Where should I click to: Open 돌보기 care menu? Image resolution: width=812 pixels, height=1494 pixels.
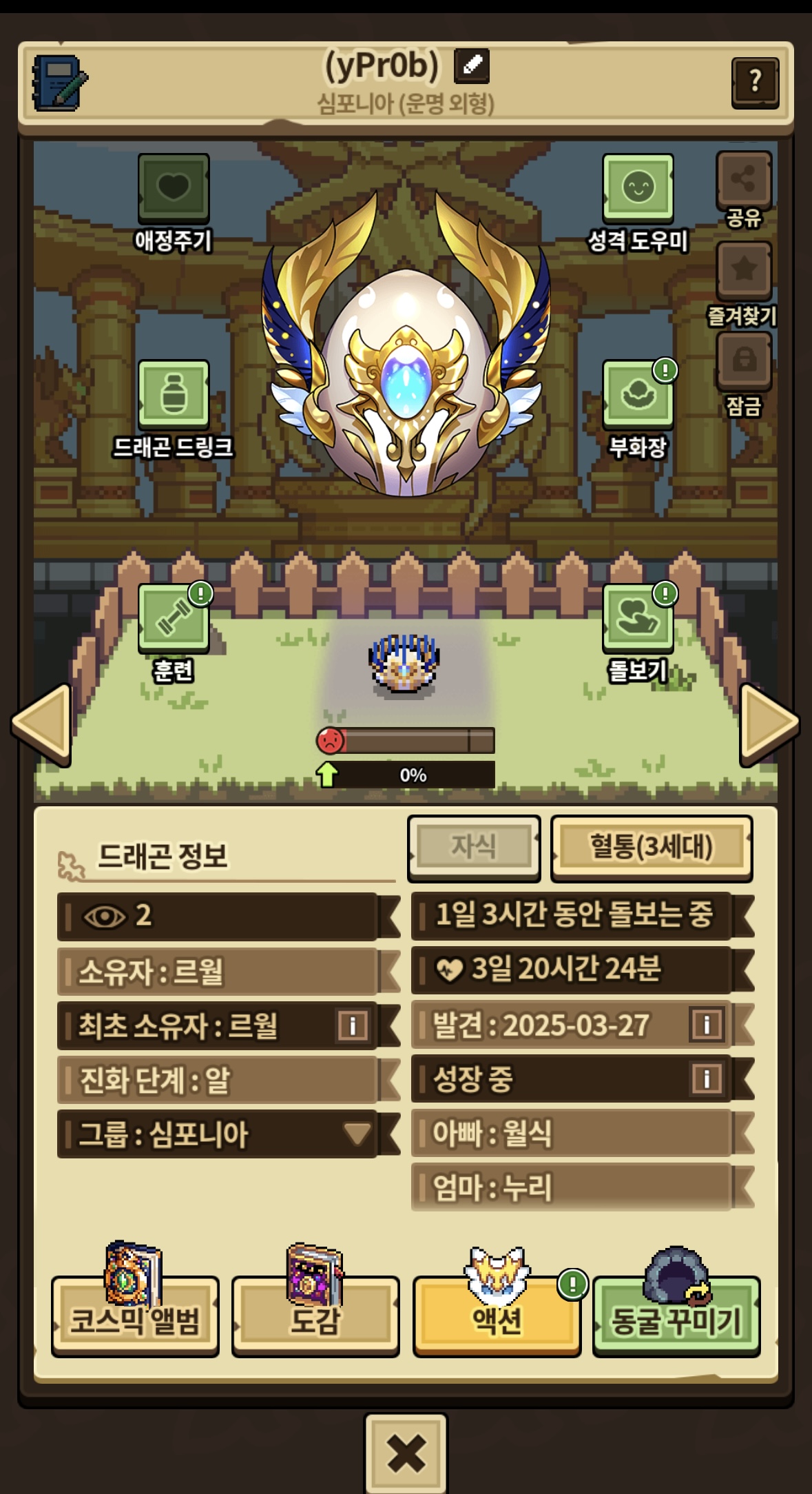tap(638, 617)
